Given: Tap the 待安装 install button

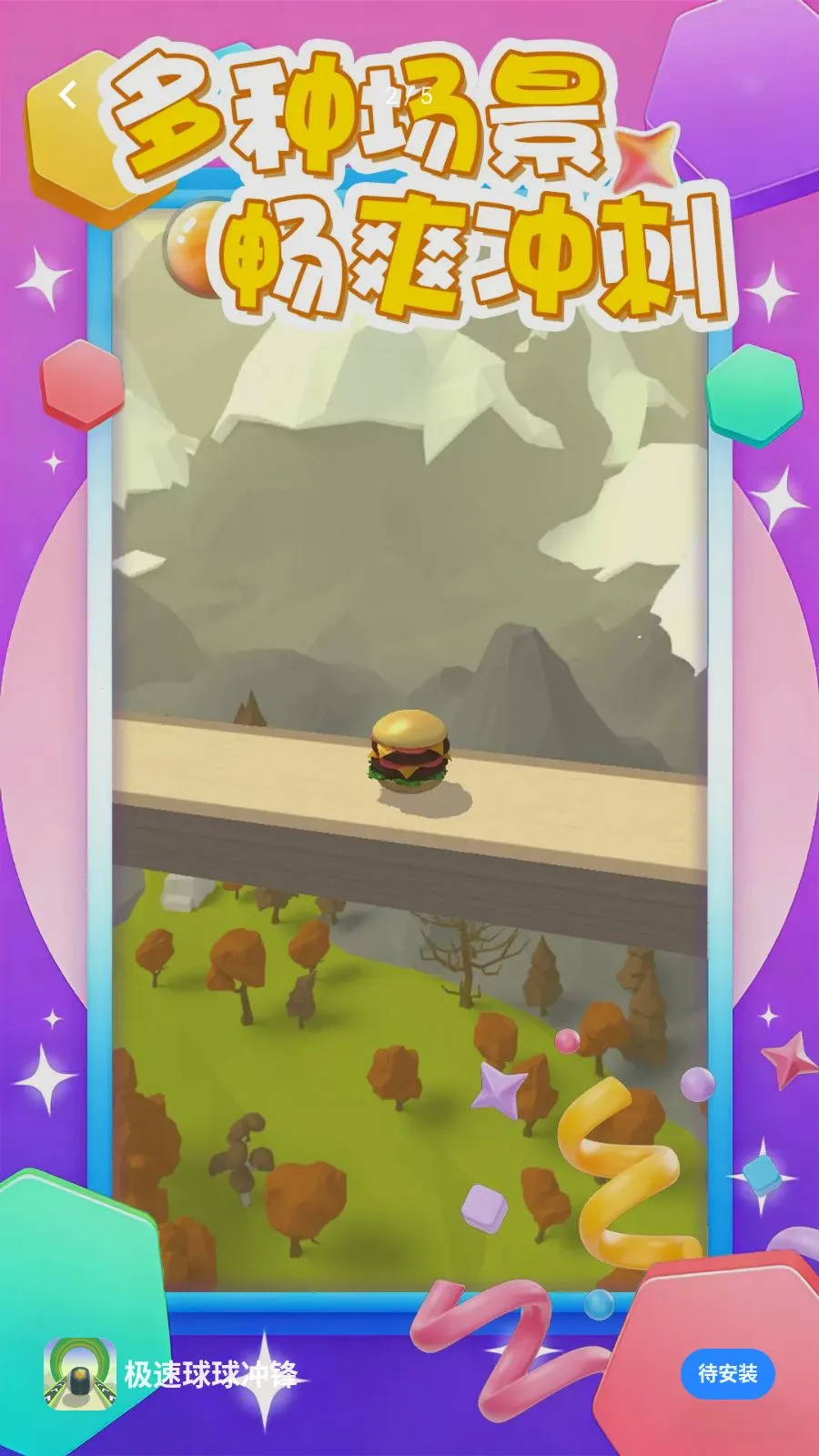Looking at the screenshot, I should click(x=727, y=1373).
